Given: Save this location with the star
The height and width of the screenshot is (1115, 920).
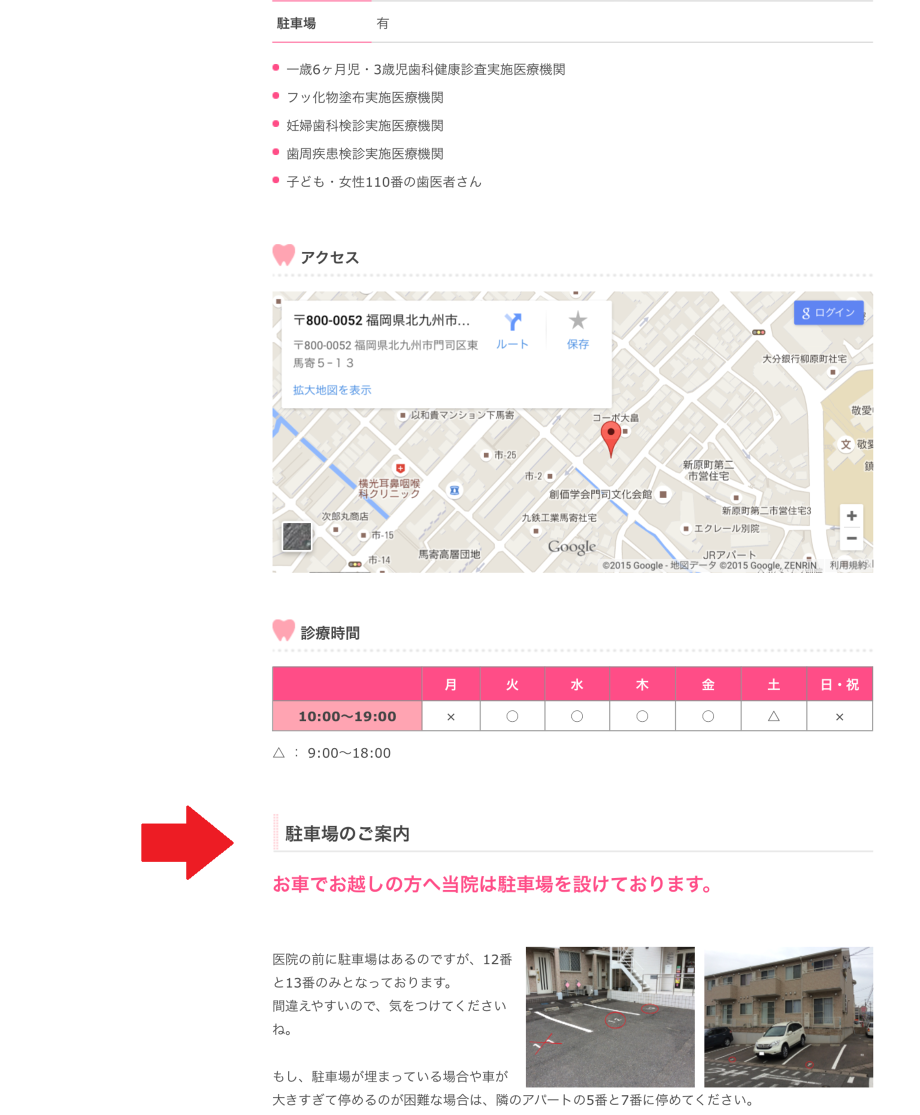Looking at the screenshot, I should 578,330.
